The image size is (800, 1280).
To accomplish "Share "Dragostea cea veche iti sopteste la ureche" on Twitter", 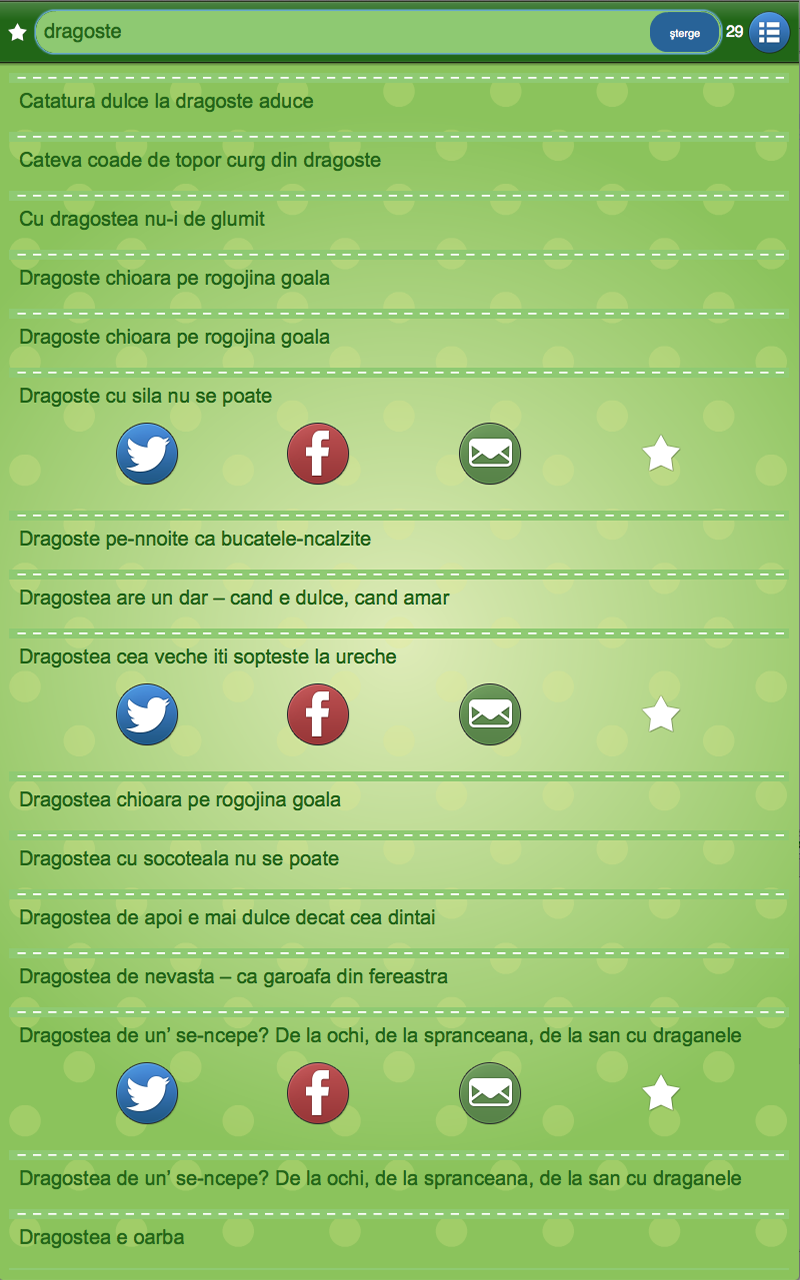I will pyautogui.click(x=147, y=715).
